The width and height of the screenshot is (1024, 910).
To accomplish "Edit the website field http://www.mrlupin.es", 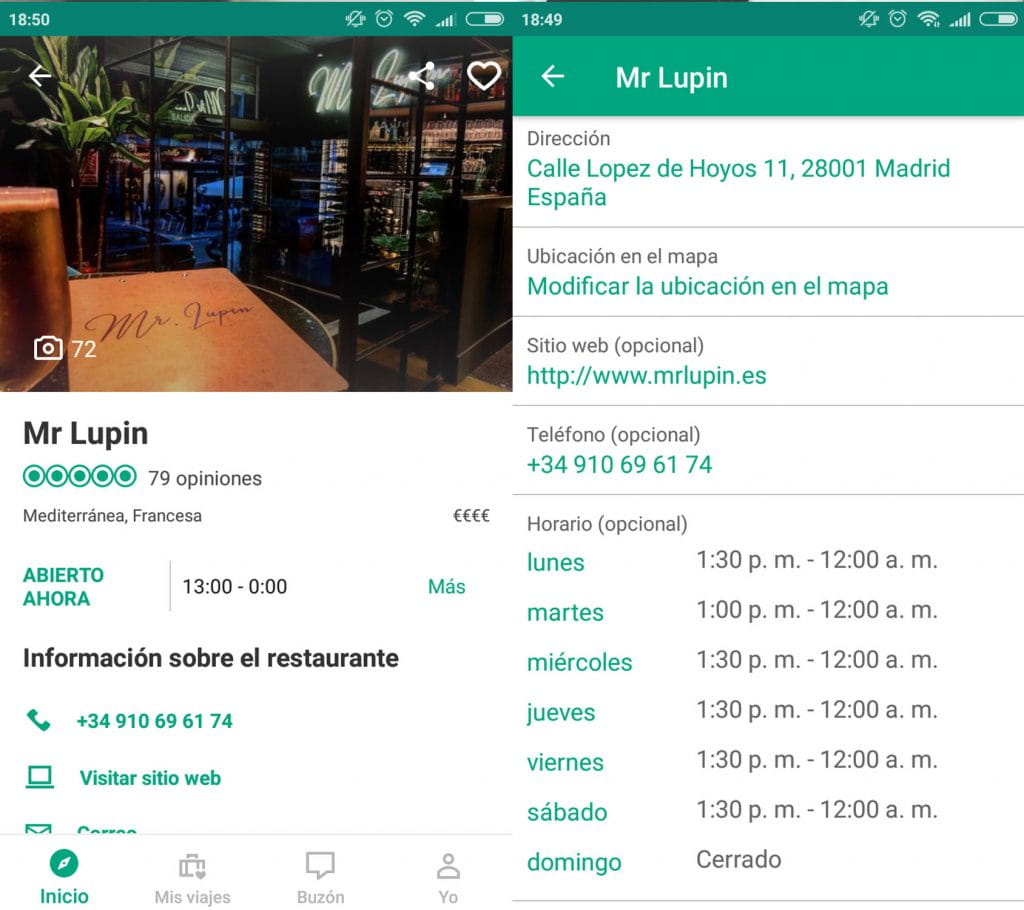I will (x=646, y=376).
